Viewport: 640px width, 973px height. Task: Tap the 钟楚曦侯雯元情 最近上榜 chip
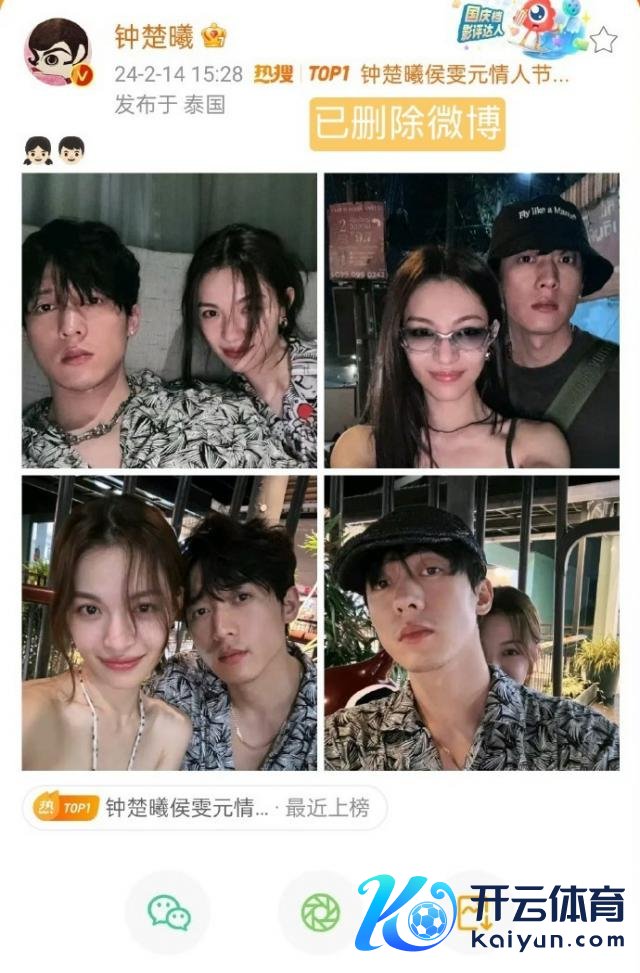click(x=204, y=809)
